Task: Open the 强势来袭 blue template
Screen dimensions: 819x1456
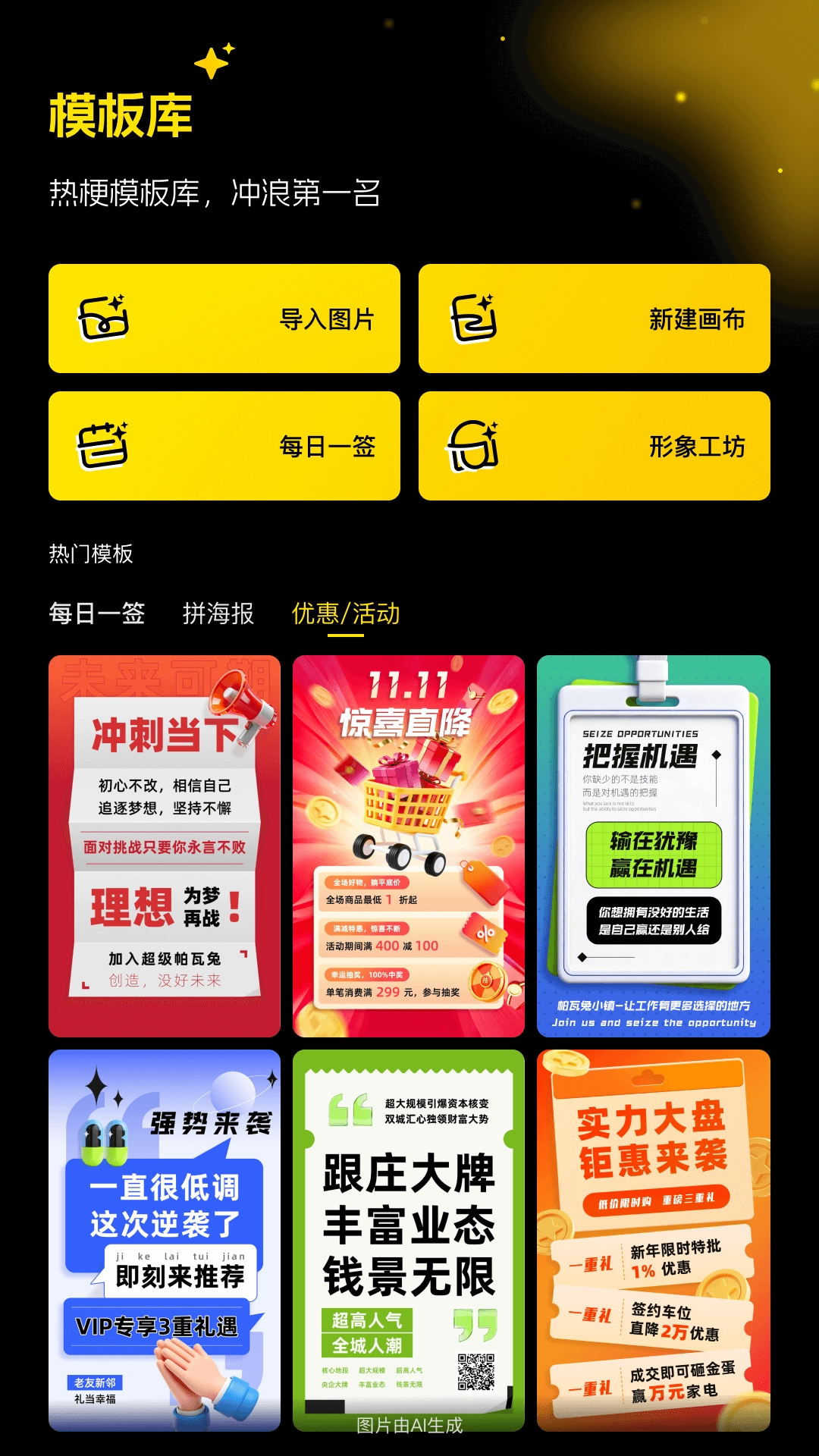Action: [165, 1240]
